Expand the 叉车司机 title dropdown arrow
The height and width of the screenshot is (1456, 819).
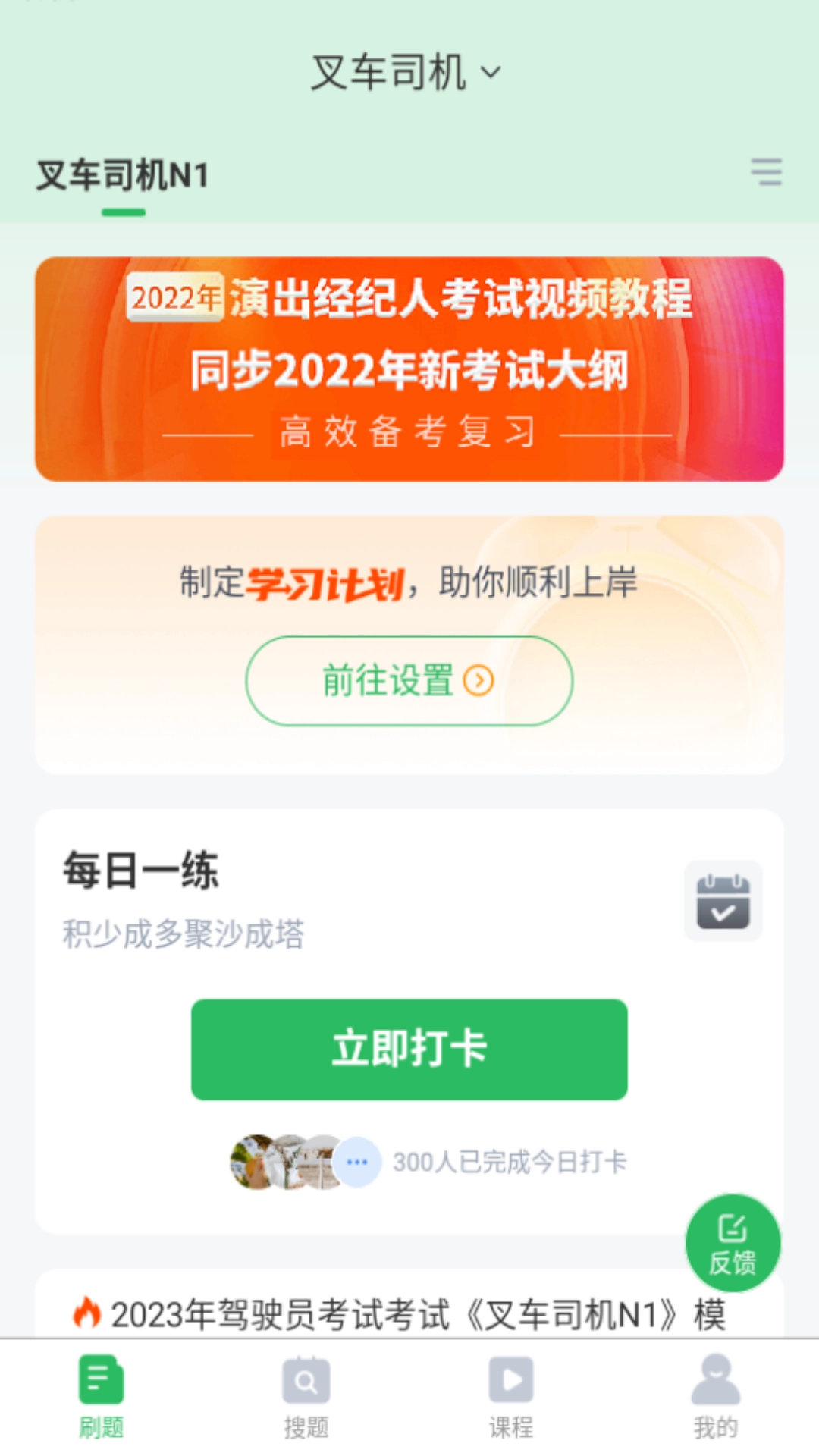click(491, 74)
